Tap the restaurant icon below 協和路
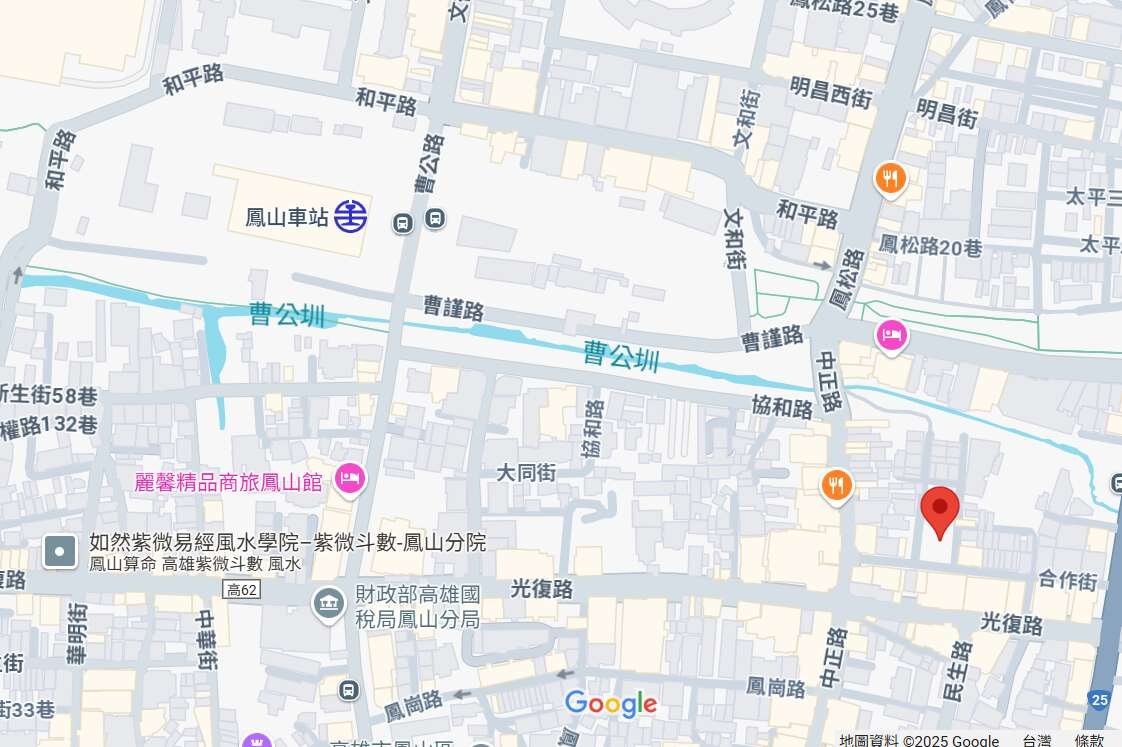The height and width of the screenshot is (747, 1122). pos(836,486)
